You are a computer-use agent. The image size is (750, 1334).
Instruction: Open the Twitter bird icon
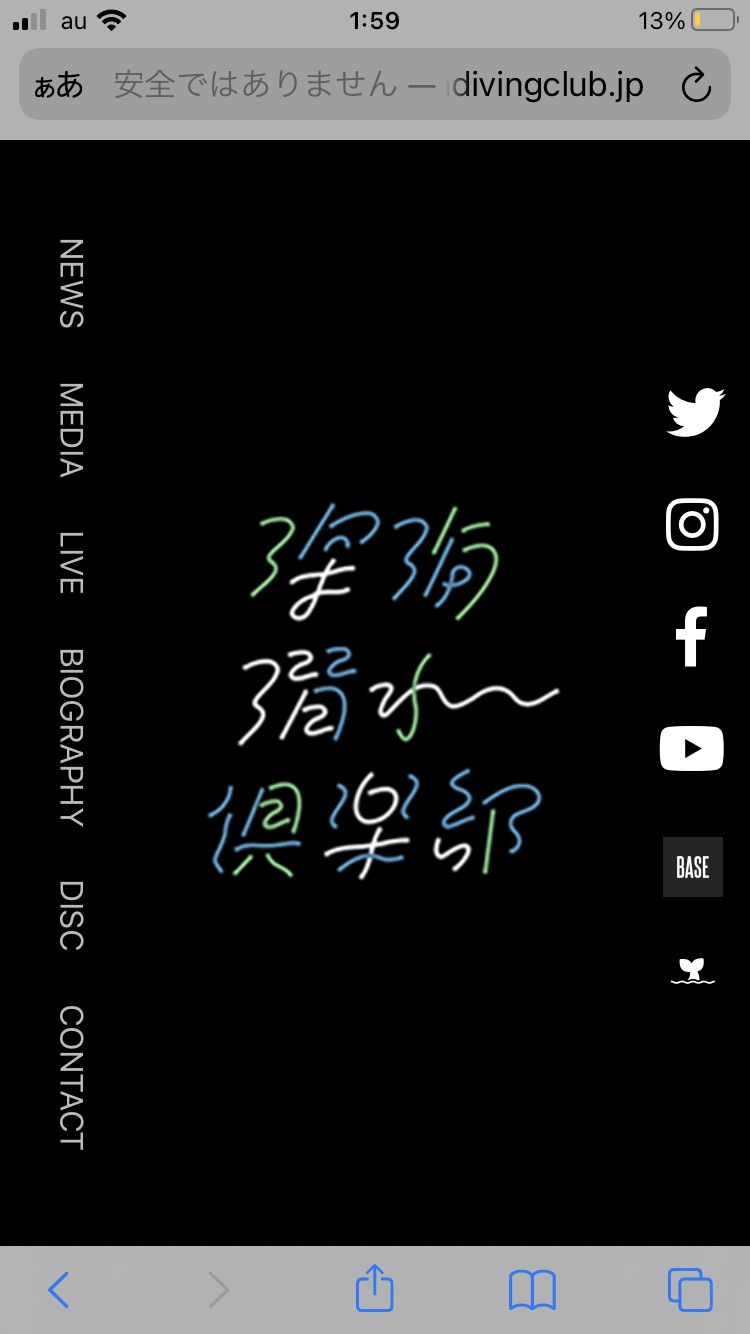tap(695, 412)
